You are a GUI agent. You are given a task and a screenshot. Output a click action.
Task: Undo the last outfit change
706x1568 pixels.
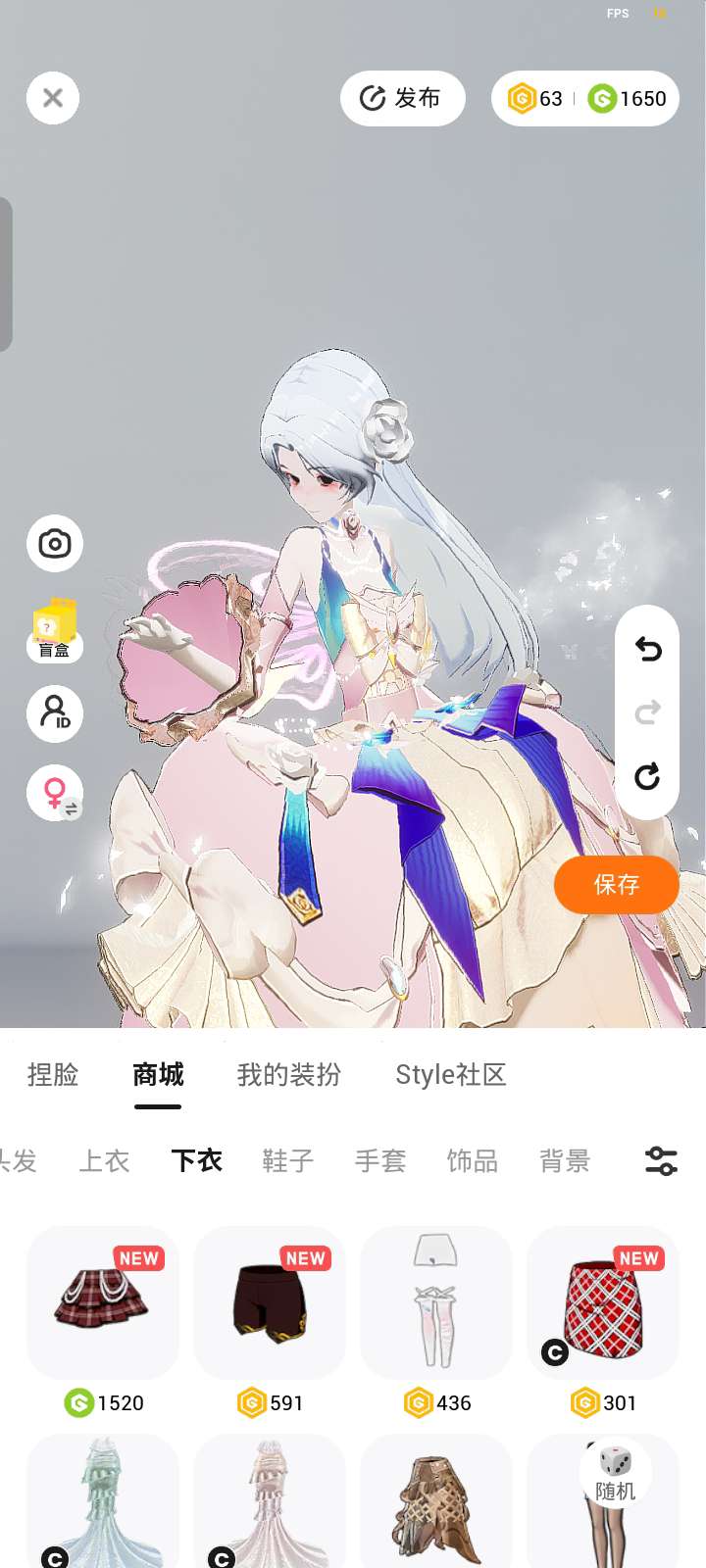click(647, 649)
